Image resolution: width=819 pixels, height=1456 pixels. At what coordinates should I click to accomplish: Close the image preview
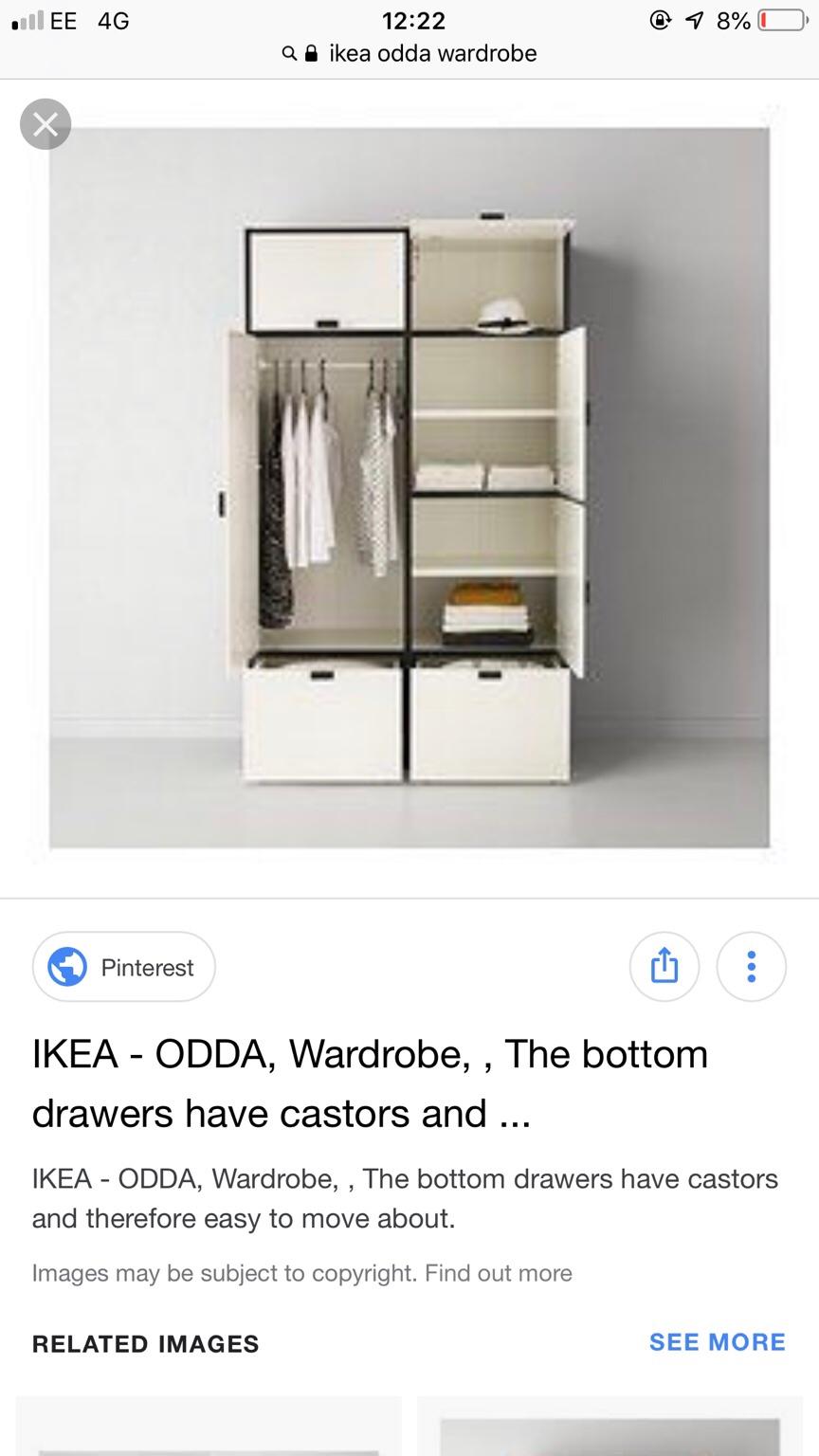click(45, 124)
